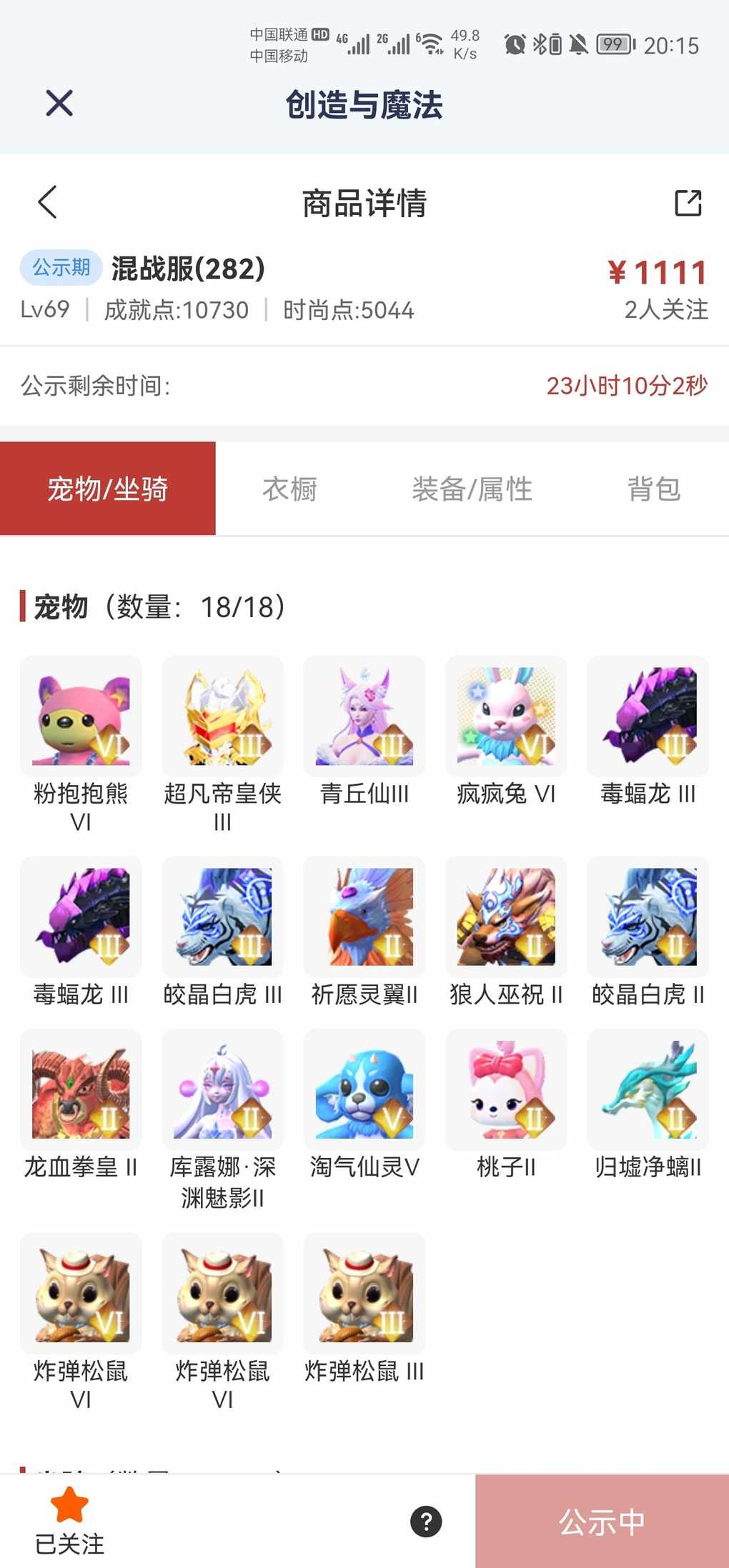Image resolution: width=729 pixels, height=1568 pixels.
Task: Select the 桃子II pet
Action: tap(506, 1089)
